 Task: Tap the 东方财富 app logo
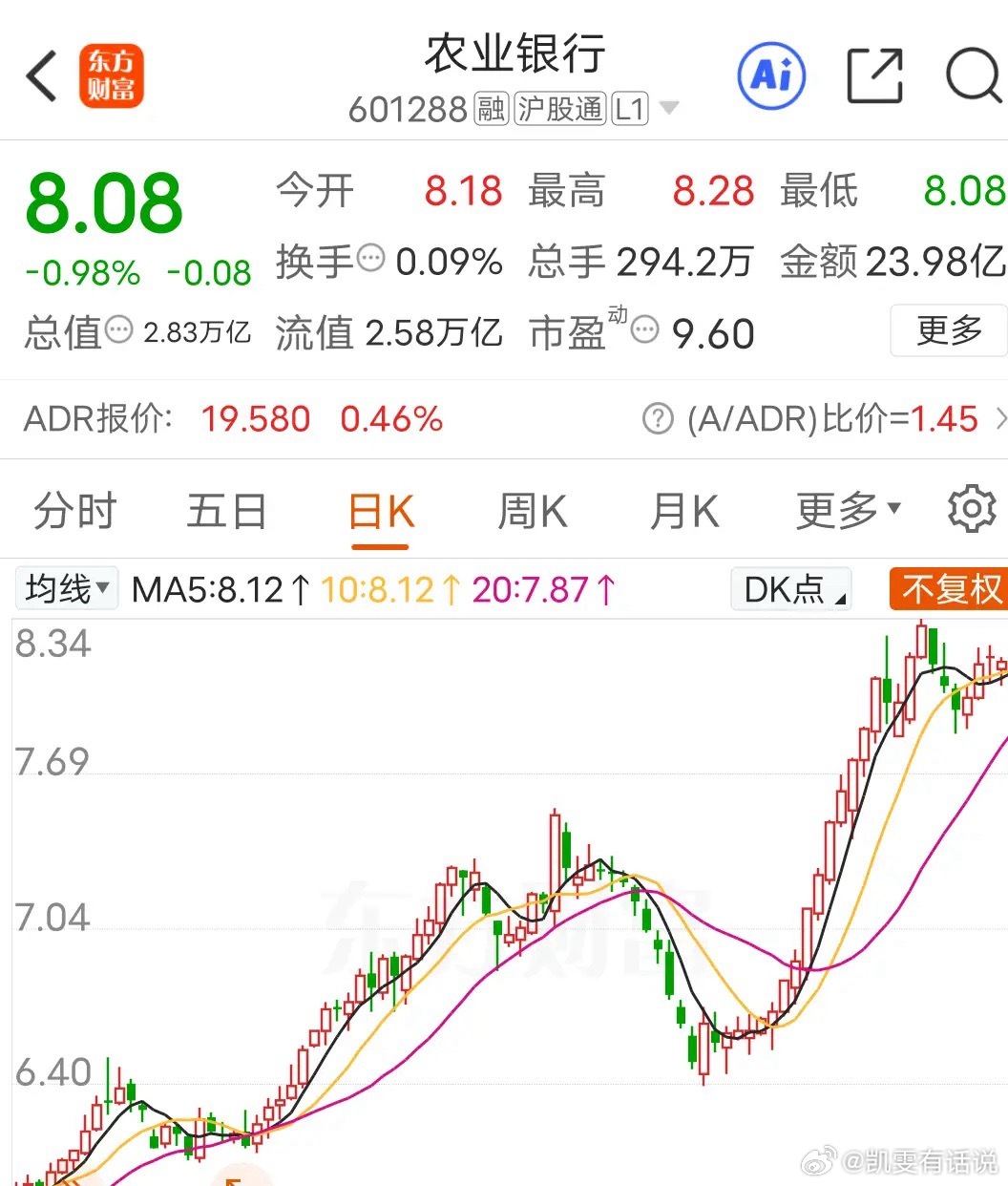coord(112,78)
